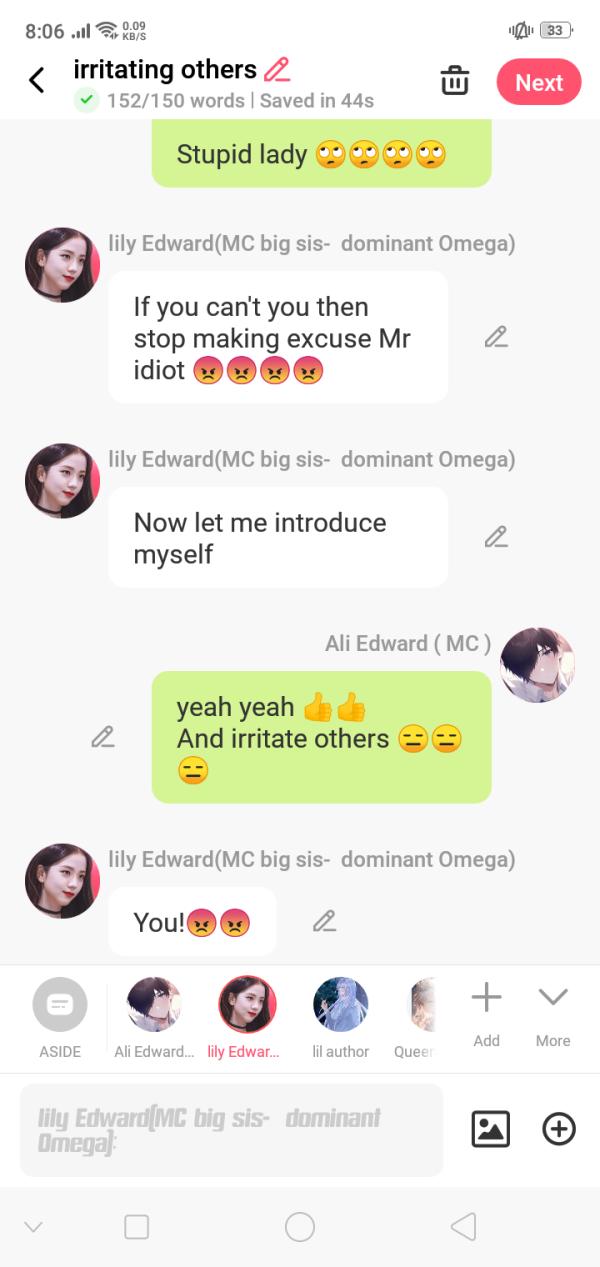Screen dimensions: 600x1267
Task: Choose lily Edward character as speaker
Action: click(247, 1005)
